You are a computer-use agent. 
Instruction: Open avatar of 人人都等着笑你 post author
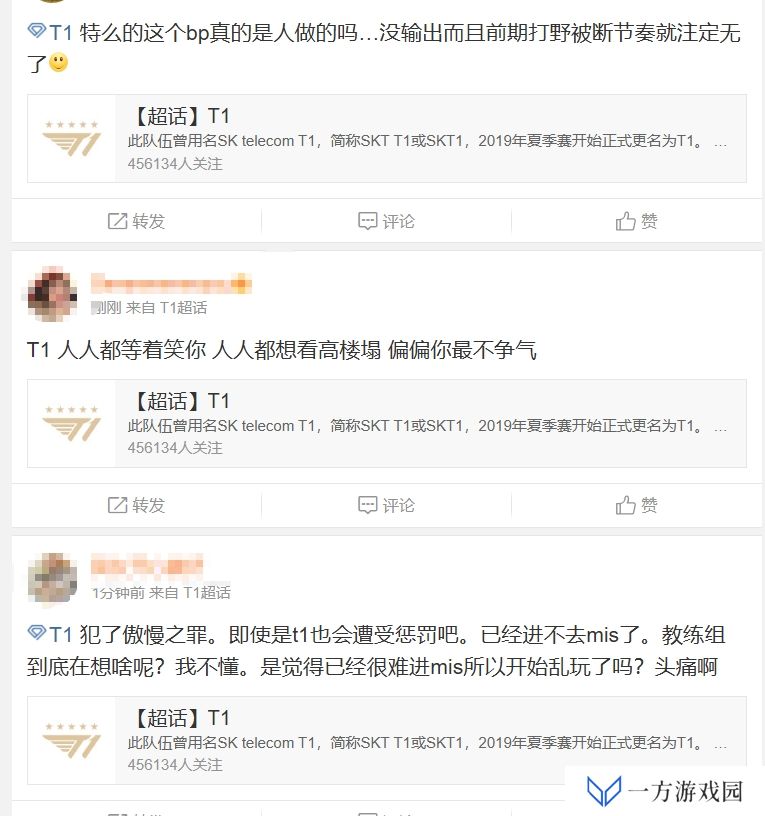pos(52,293)
